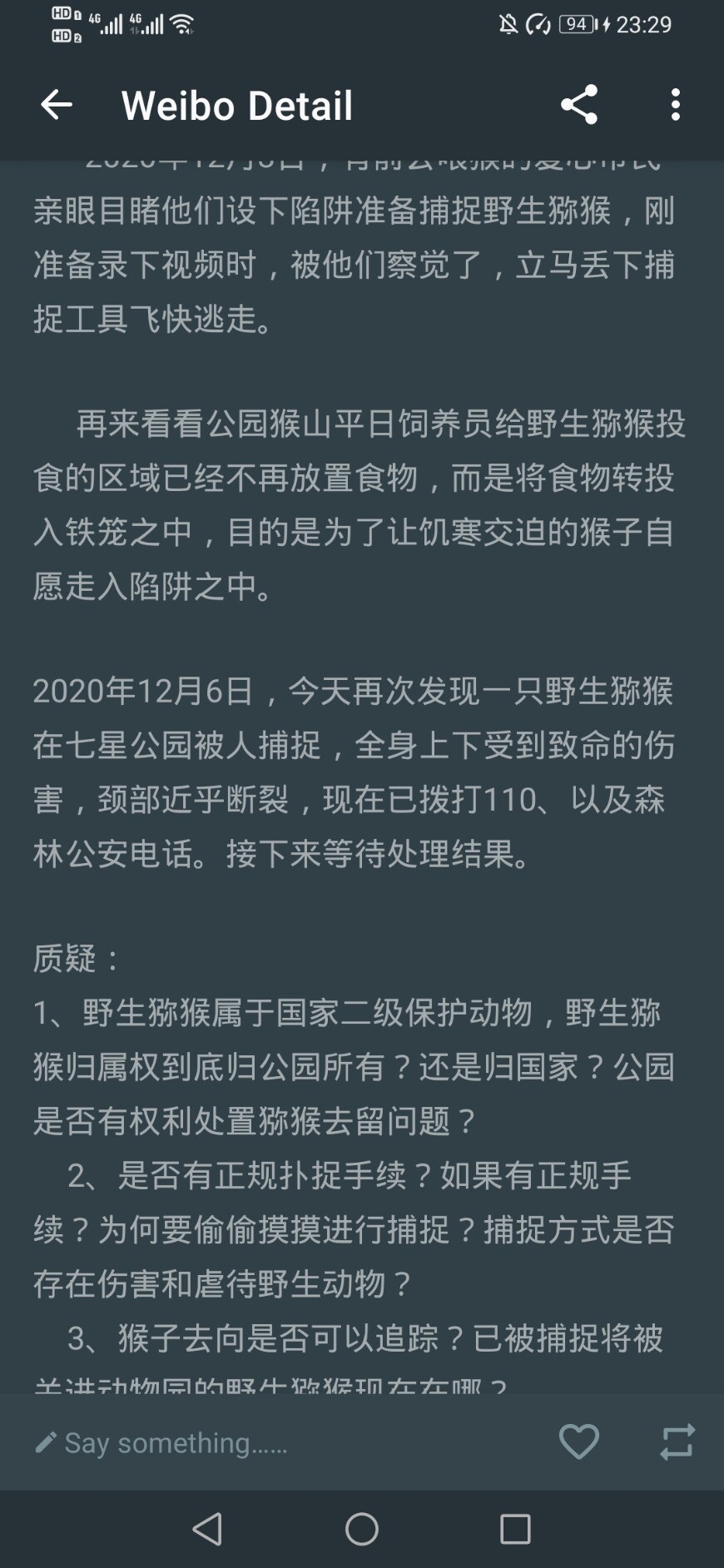Viewport: 724px width, 1568px height.
Task: Repost this Weibo with the repost icon
Action: [677, 1441]
